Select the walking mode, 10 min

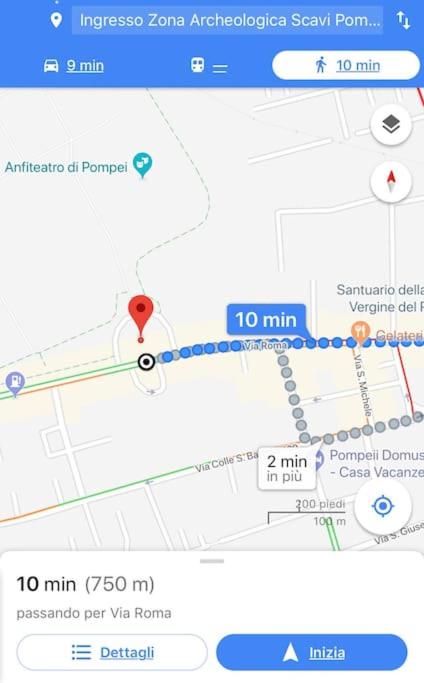coord(346,65)
